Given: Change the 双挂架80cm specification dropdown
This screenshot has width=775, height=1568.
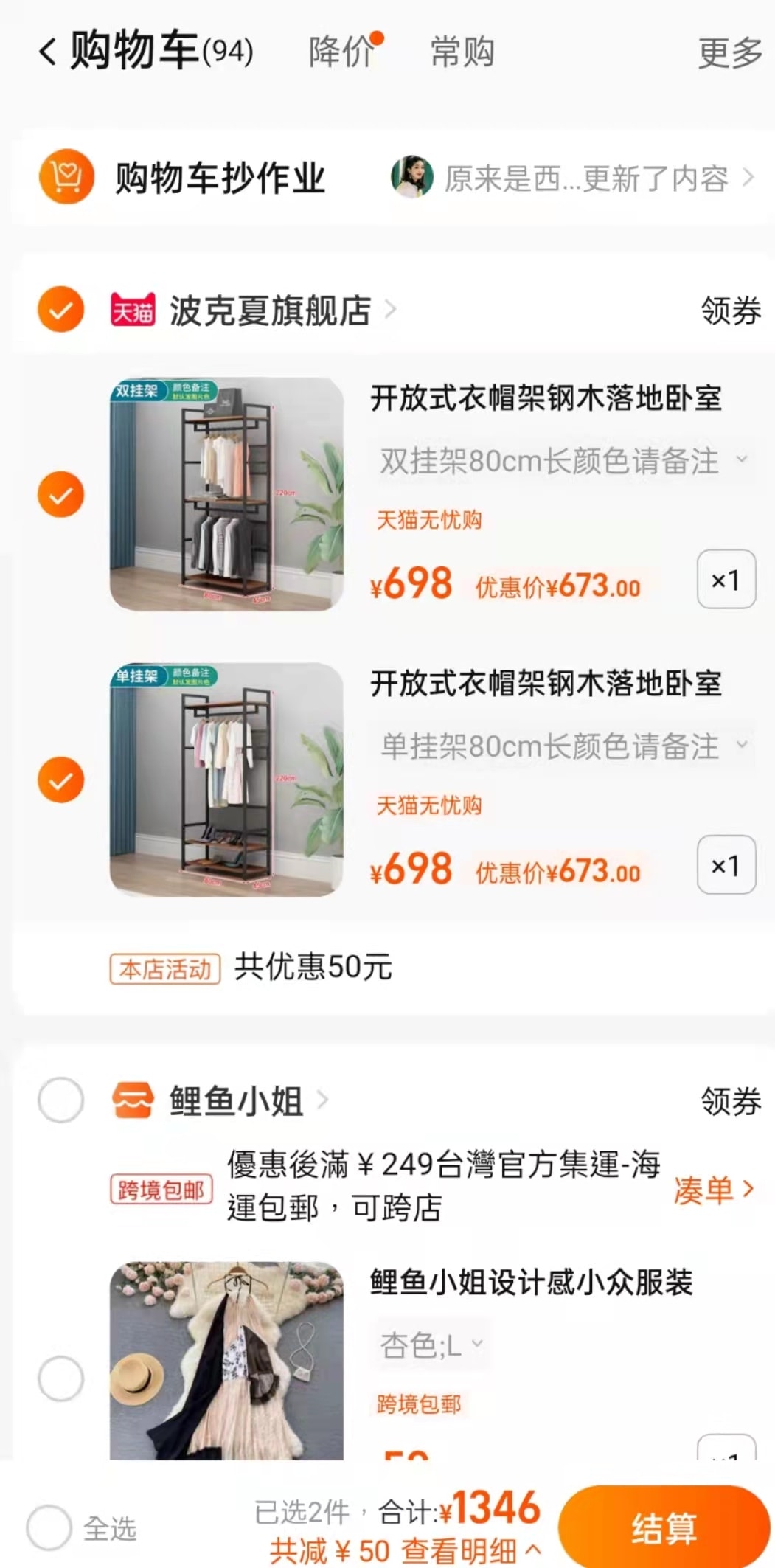Looking at the screenshot, I should [564, 461].
